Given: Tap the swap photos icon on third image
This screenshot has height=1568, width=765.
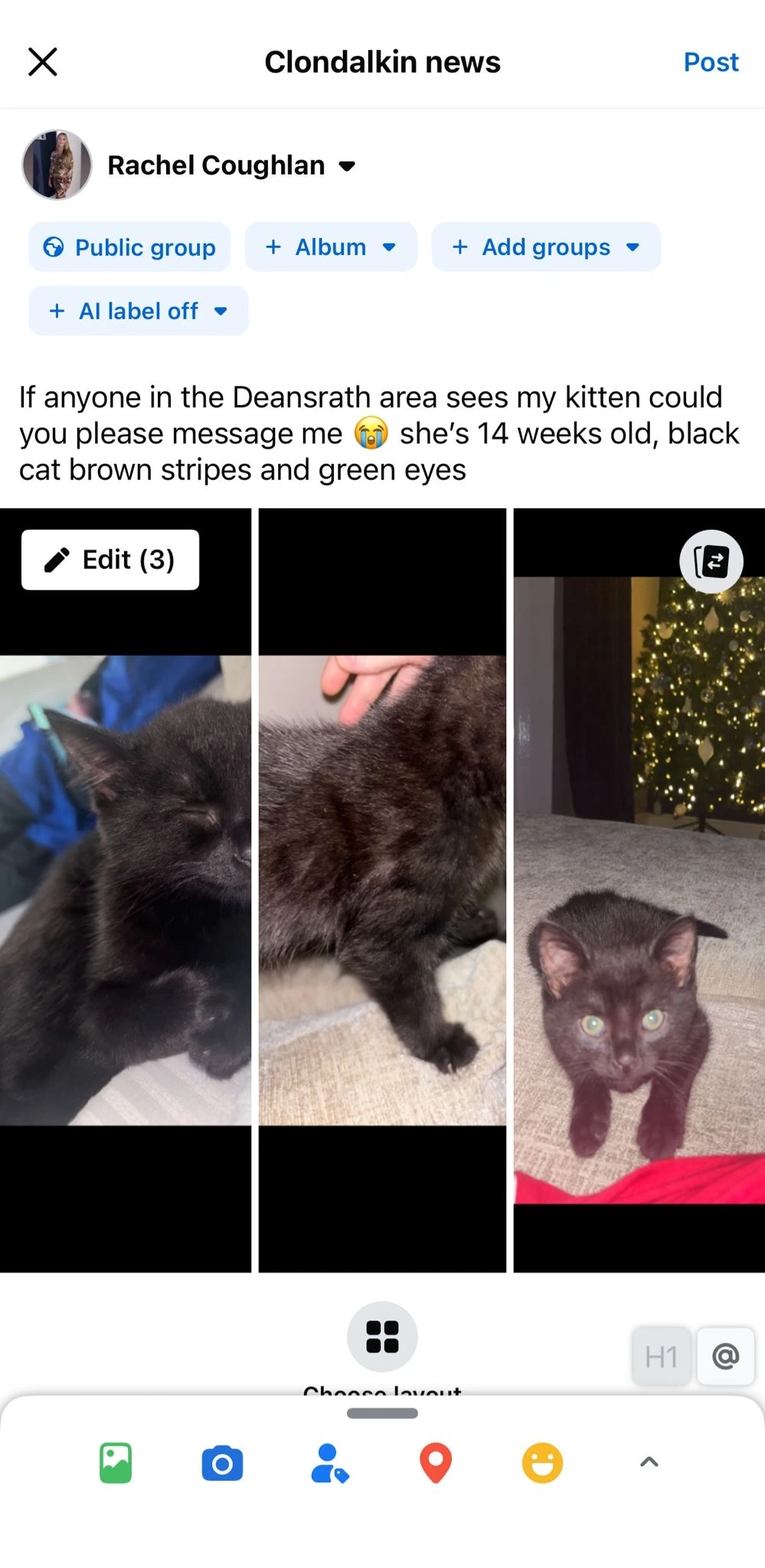Looking at the screenshot, I should (711, 561).
